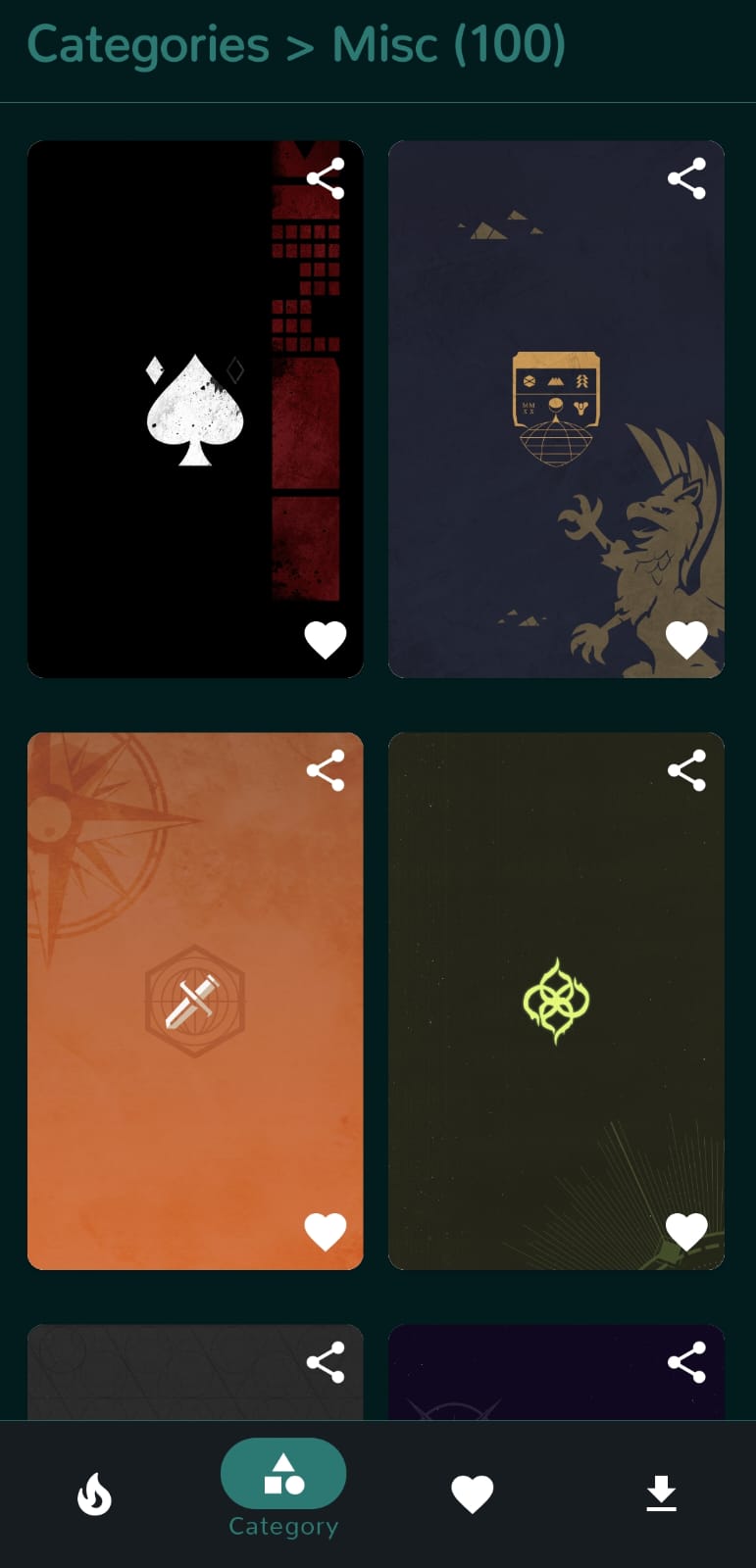Screen dimensions: 756x1568
Task: Share the spade card wallpaper
Action: pos(326,178)
